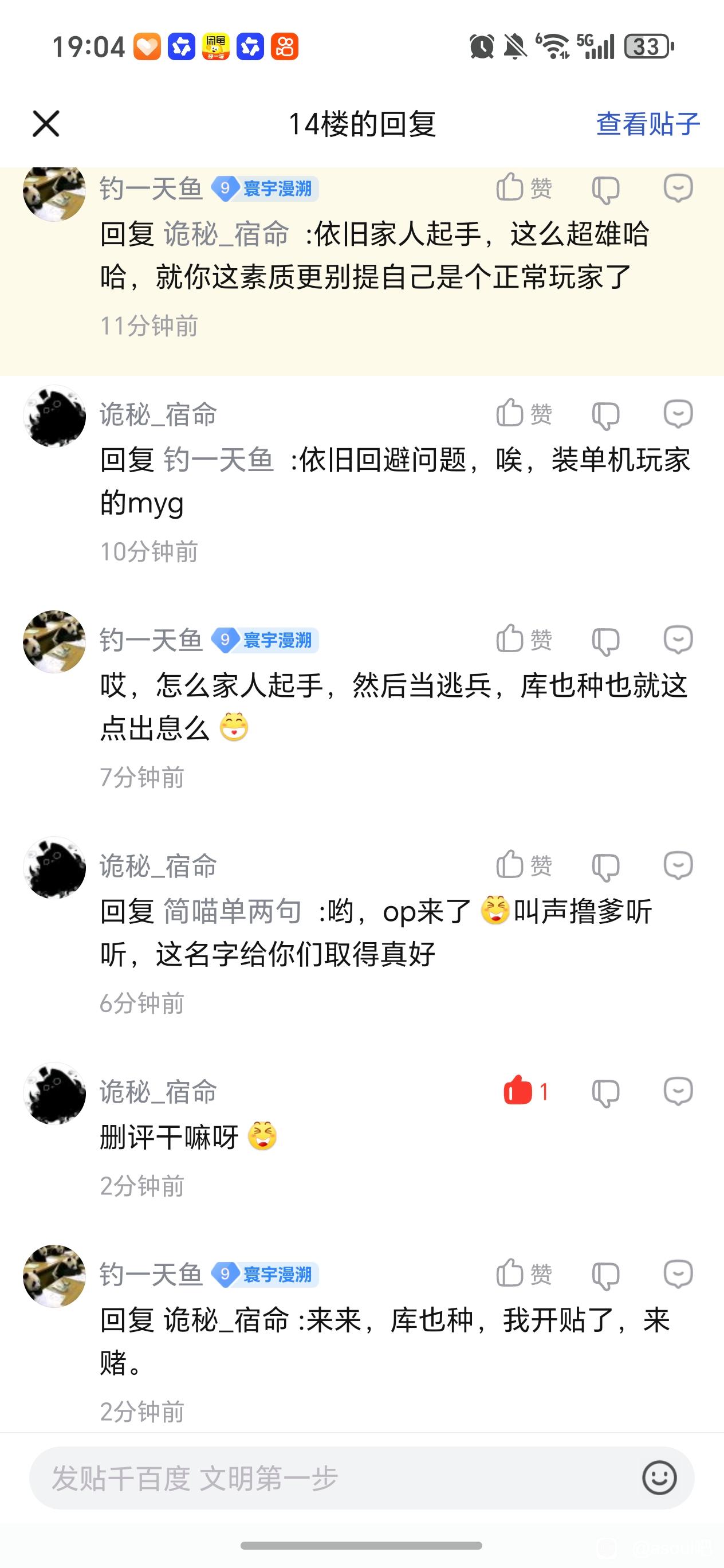Dislike the reply posted 11分钟前
Screen dimensions: 724x1568
coord(605,189)
